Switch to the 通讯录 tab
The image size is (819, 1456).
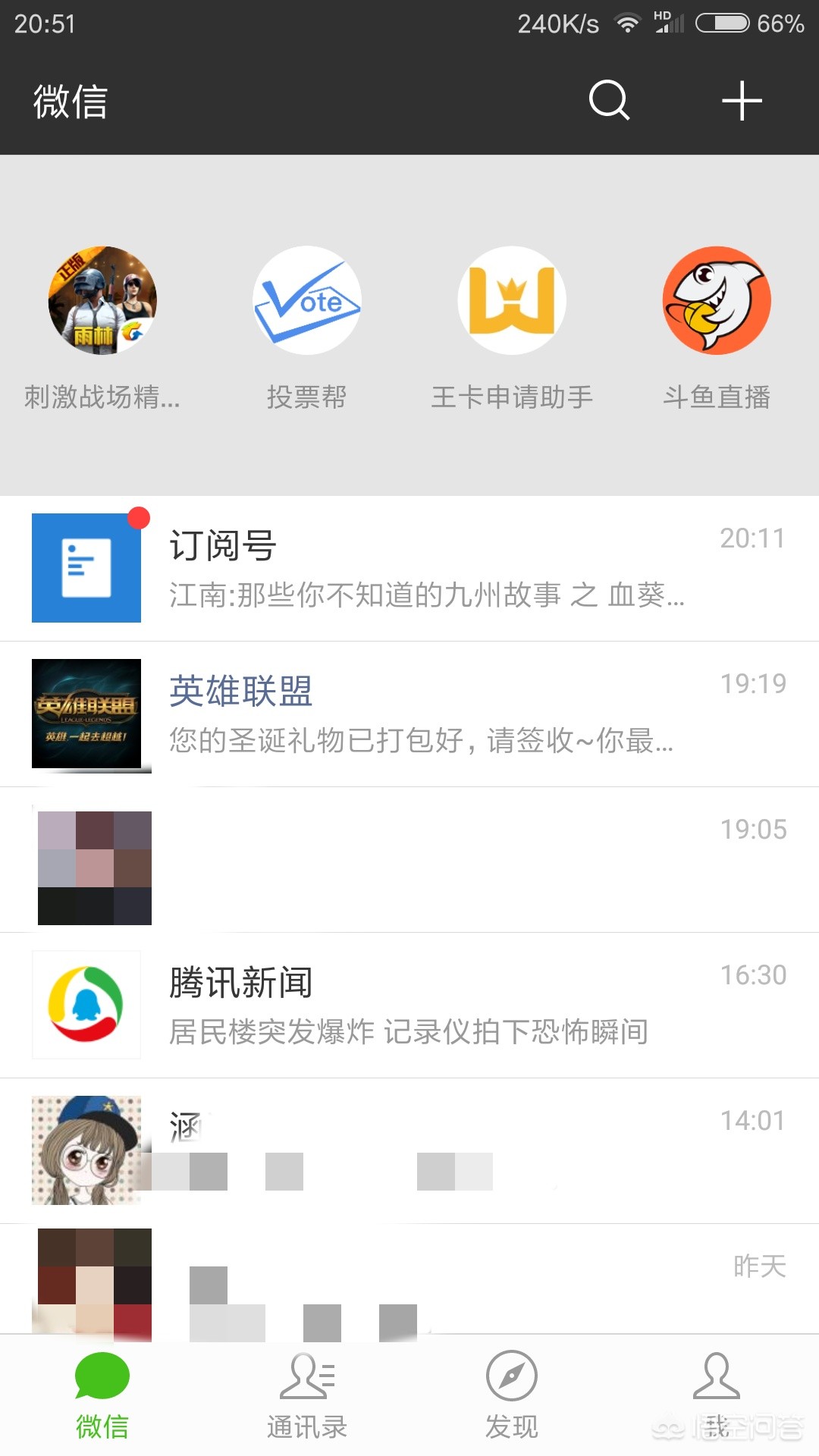point(307,1395)
